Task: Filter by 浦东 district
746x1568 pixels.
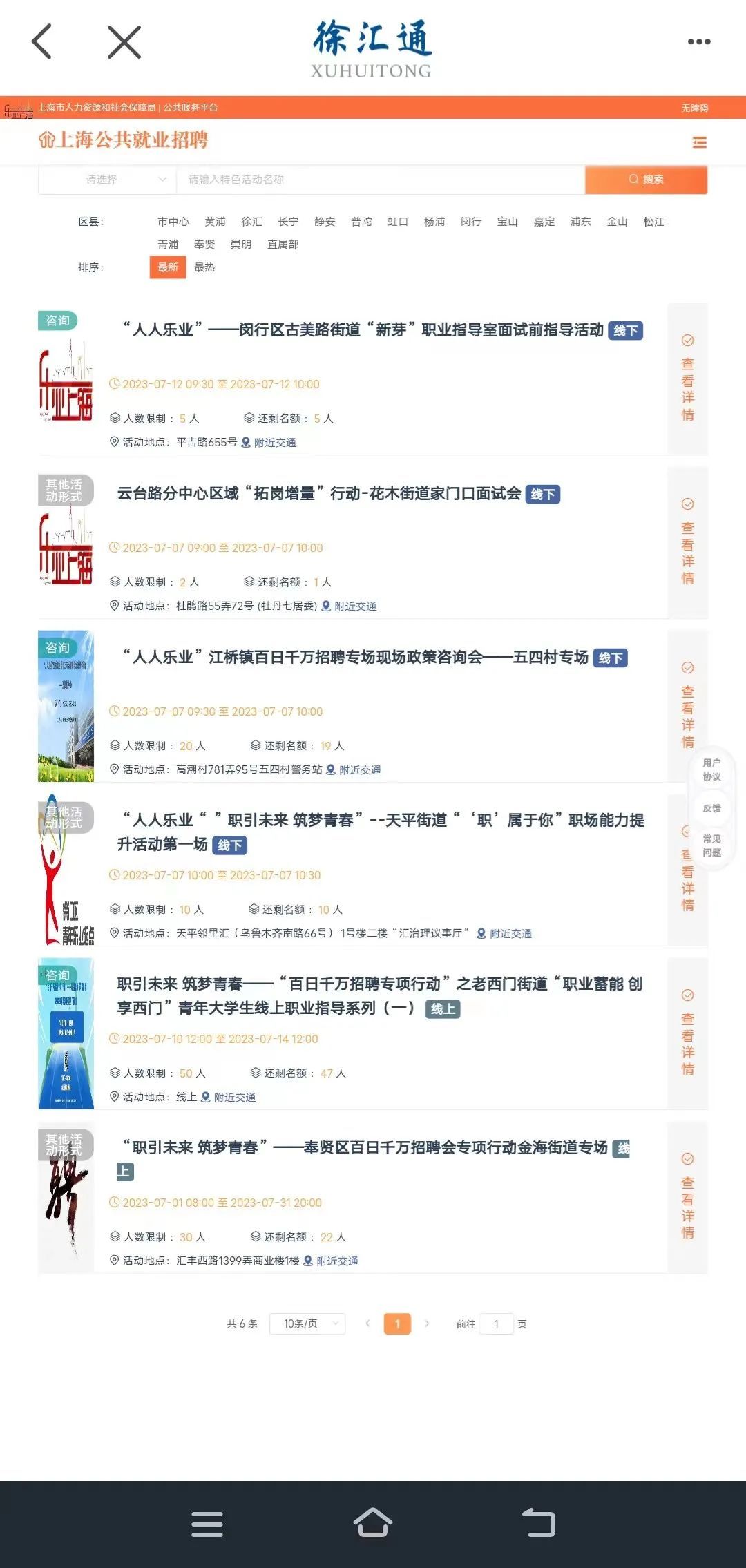Action: click(x=580, y=222)
